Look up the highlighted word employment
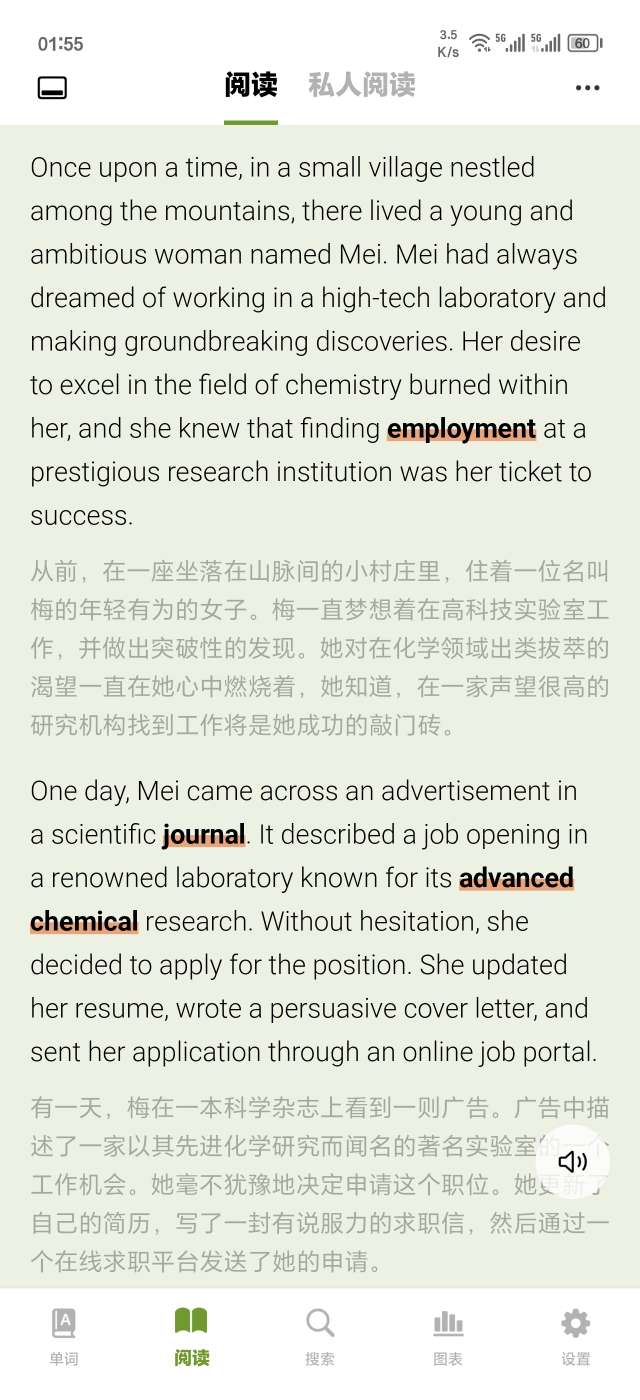 coord(461,429)
